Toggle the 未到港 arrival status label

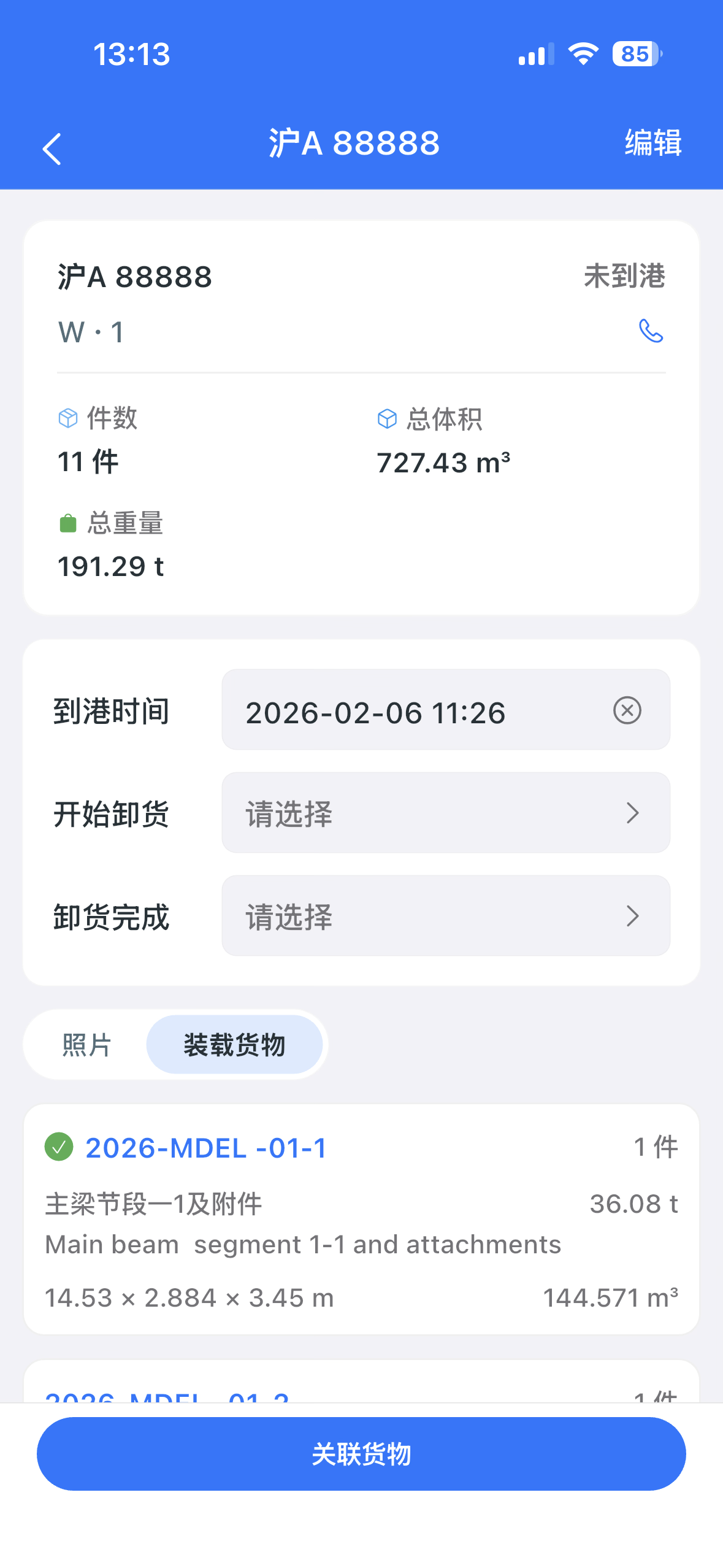[x=624, y=277]
